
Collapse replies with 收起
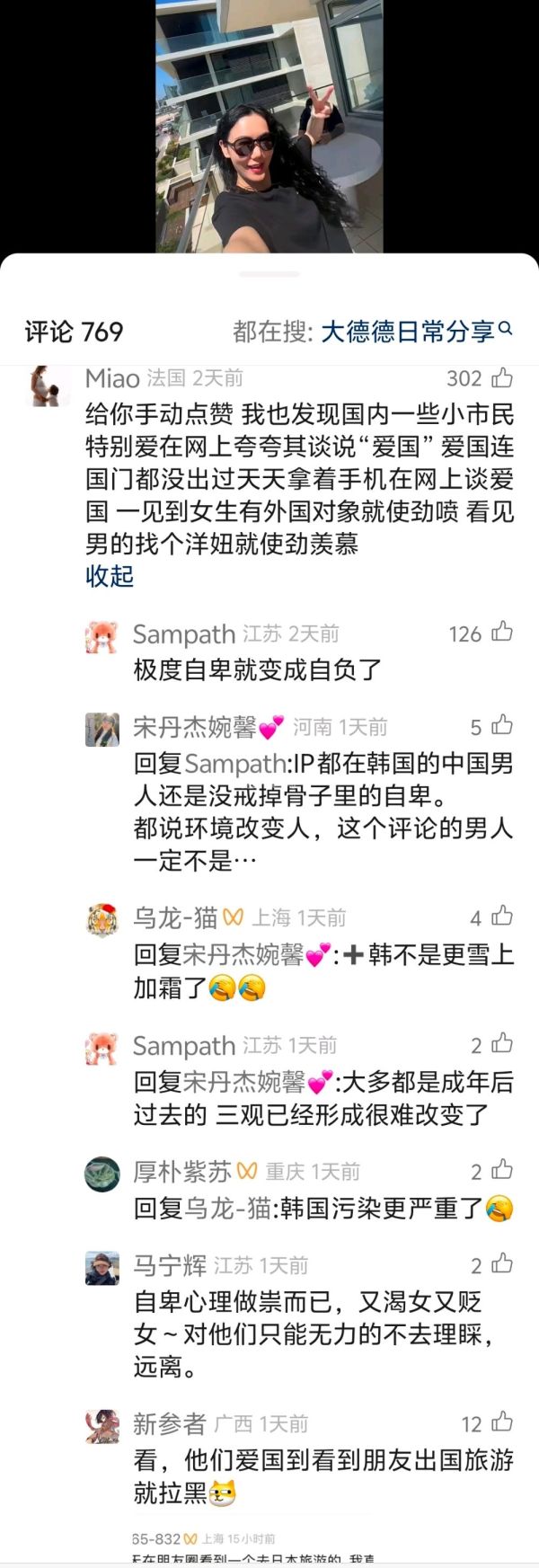[x=109, y=575]
